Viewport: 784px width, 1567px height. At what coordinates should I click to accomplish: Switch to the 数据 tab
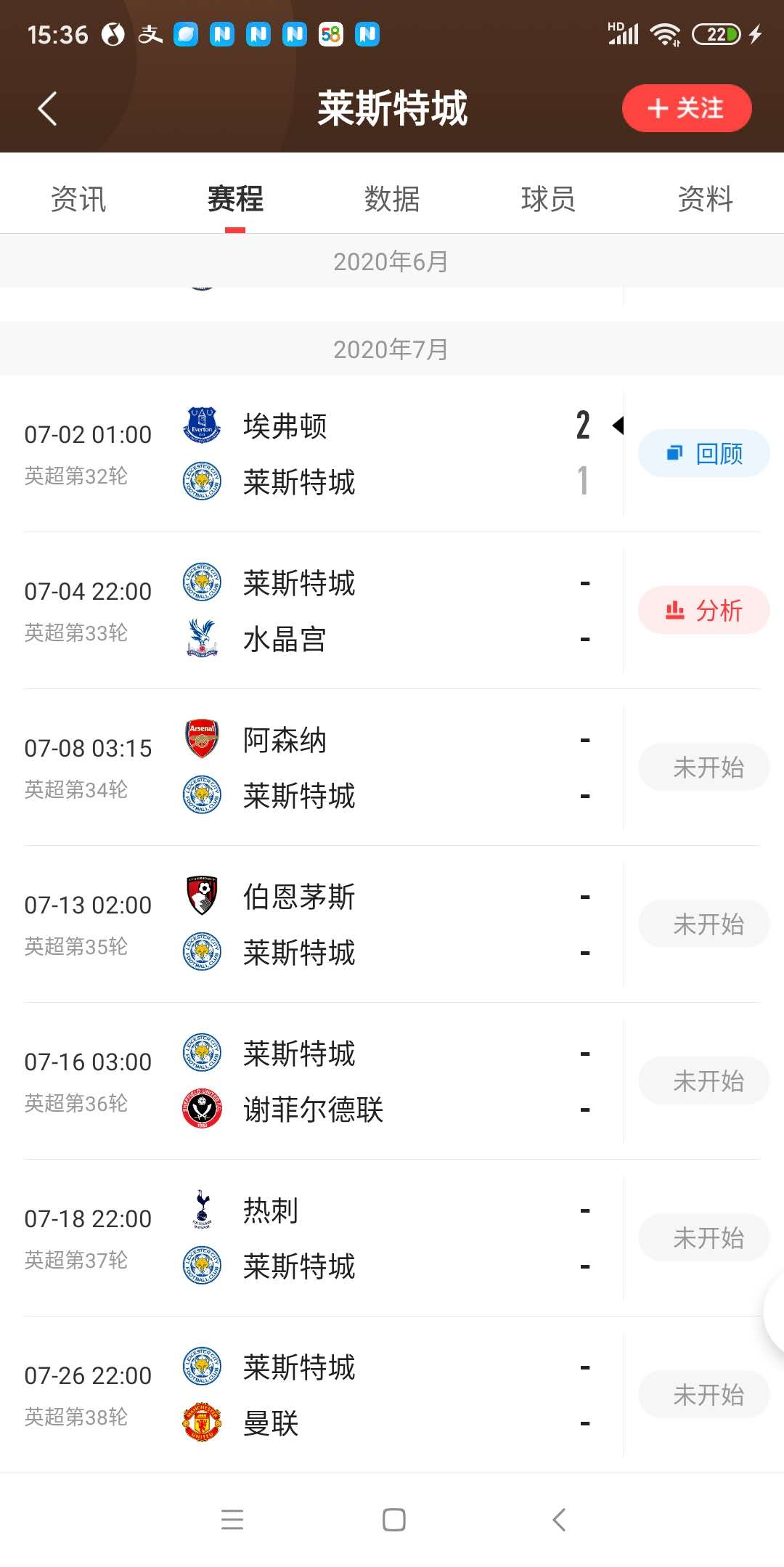(392, 199)
